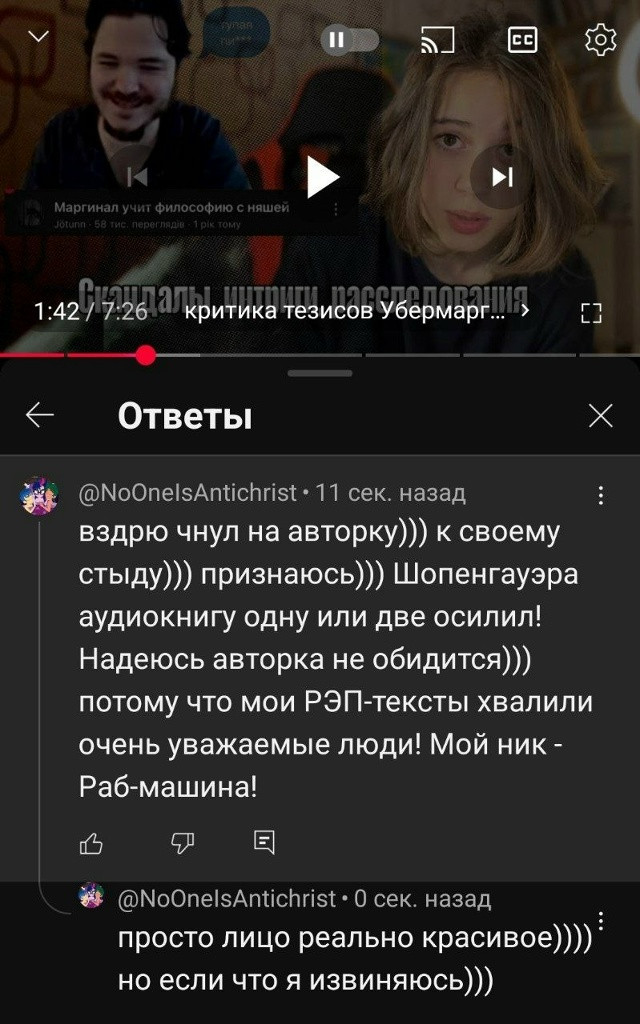The height and width of the screenshot is (1024, 640).
Task: Minimize the video player with the chevron
Action: click(x=40, y=38)
